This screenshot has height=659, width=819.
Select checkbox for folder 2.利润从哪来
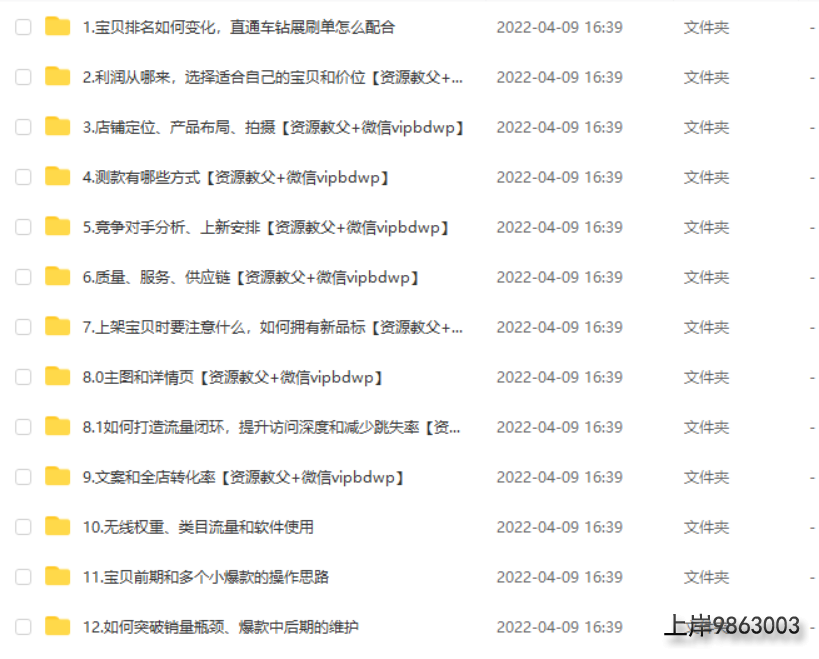(x=23, y=77)
